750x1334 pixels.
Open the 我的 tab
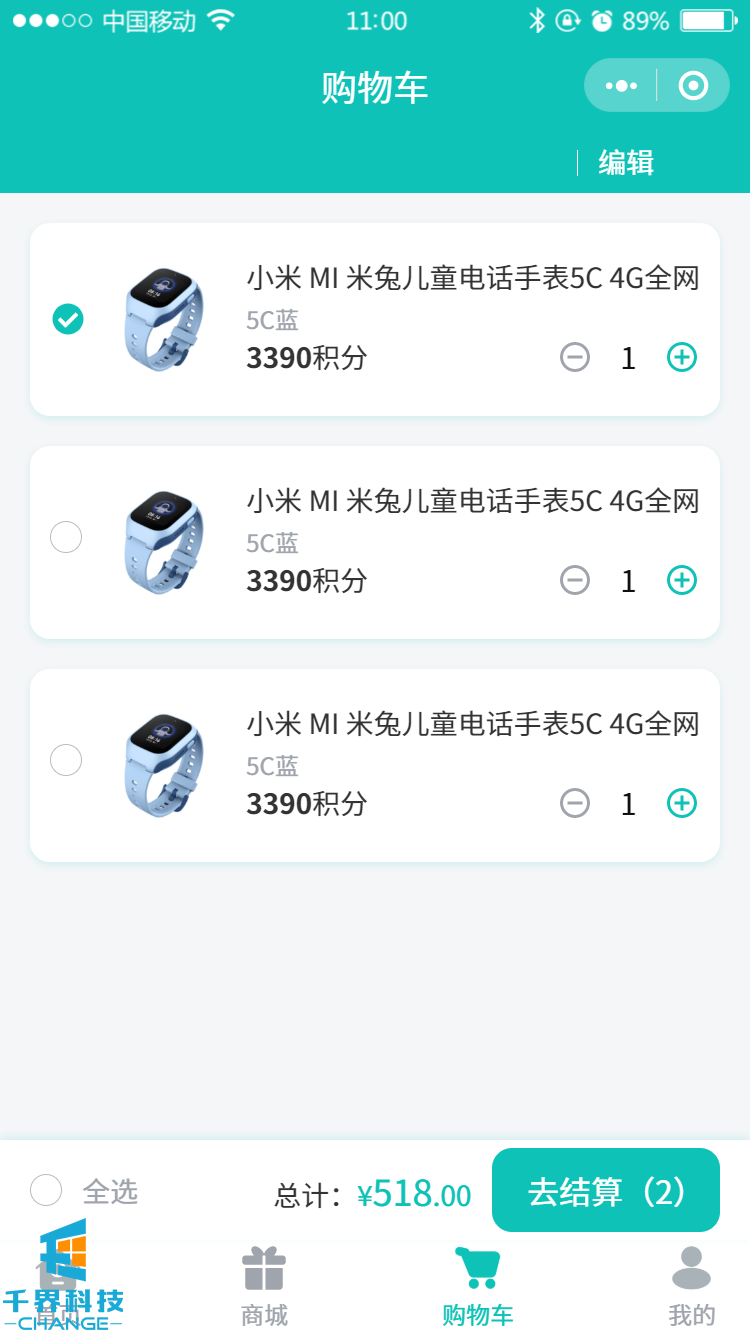click(x=691, y=1286)
